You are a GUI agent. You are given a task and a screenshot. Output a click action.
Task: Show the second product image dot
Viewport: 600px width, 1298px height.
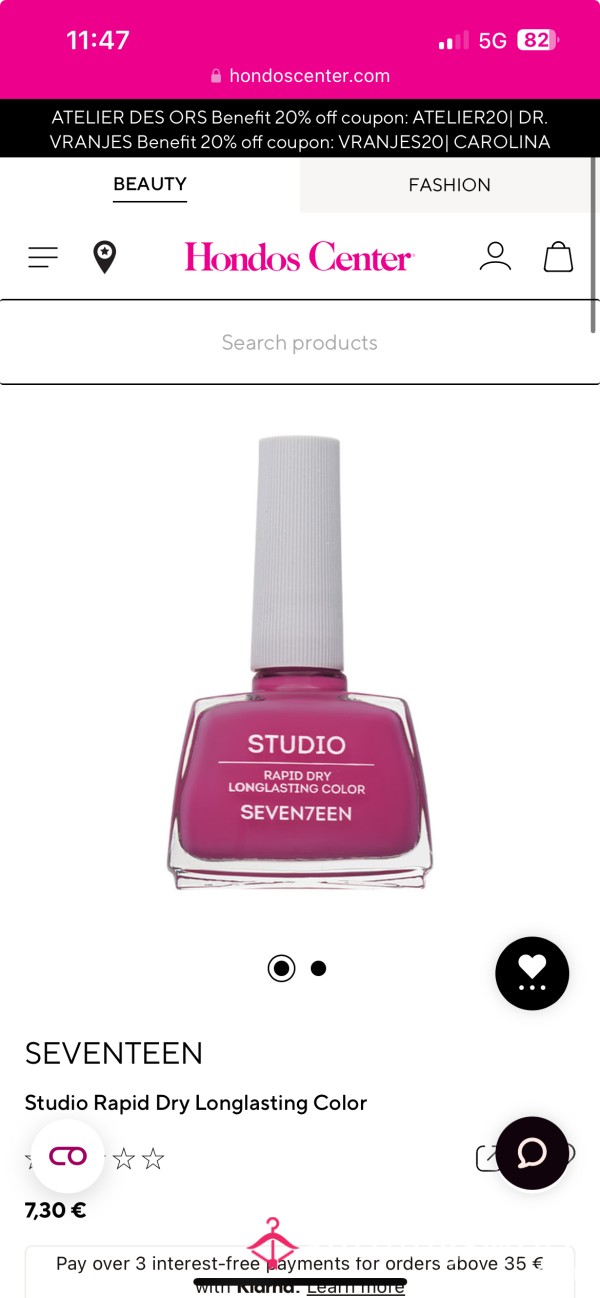318,968
